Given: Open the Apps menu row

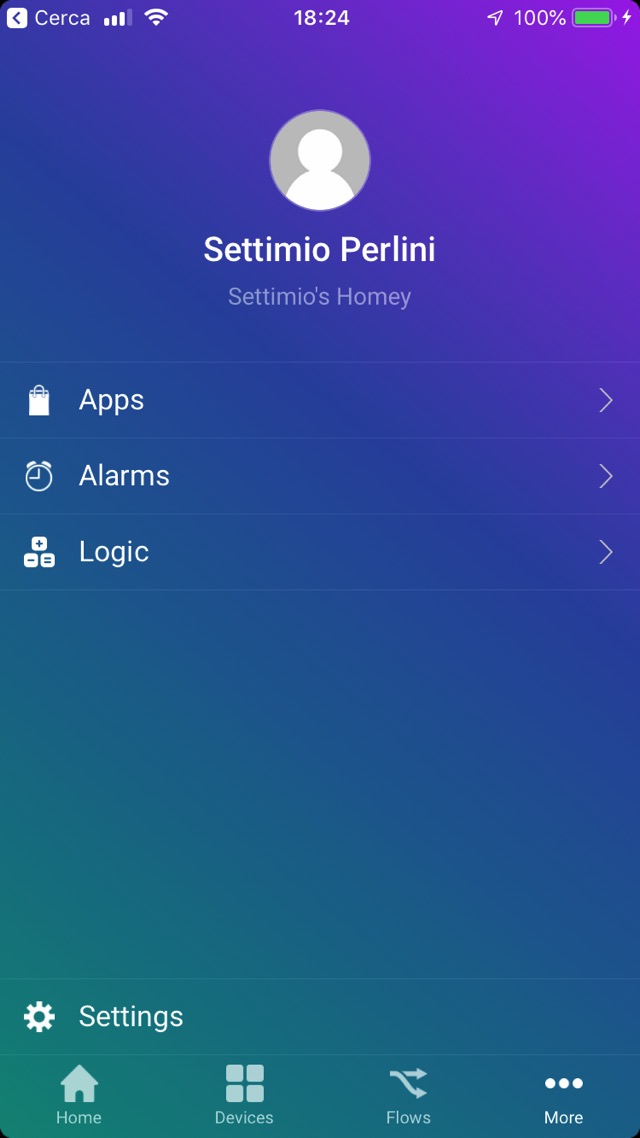Looking at the screenshot, I should click(x=320, y=401).
